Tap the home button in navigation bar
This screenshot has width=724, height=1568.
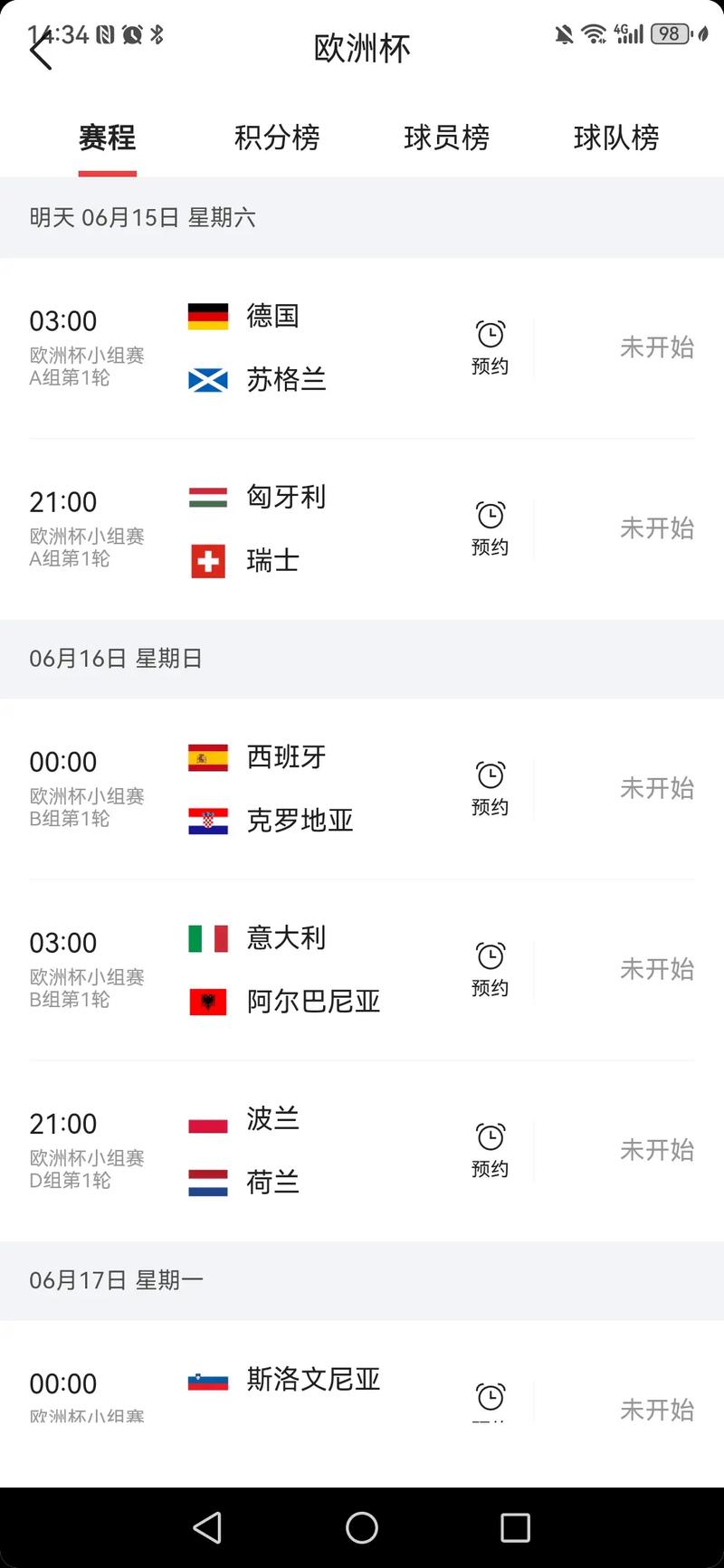361,1526
